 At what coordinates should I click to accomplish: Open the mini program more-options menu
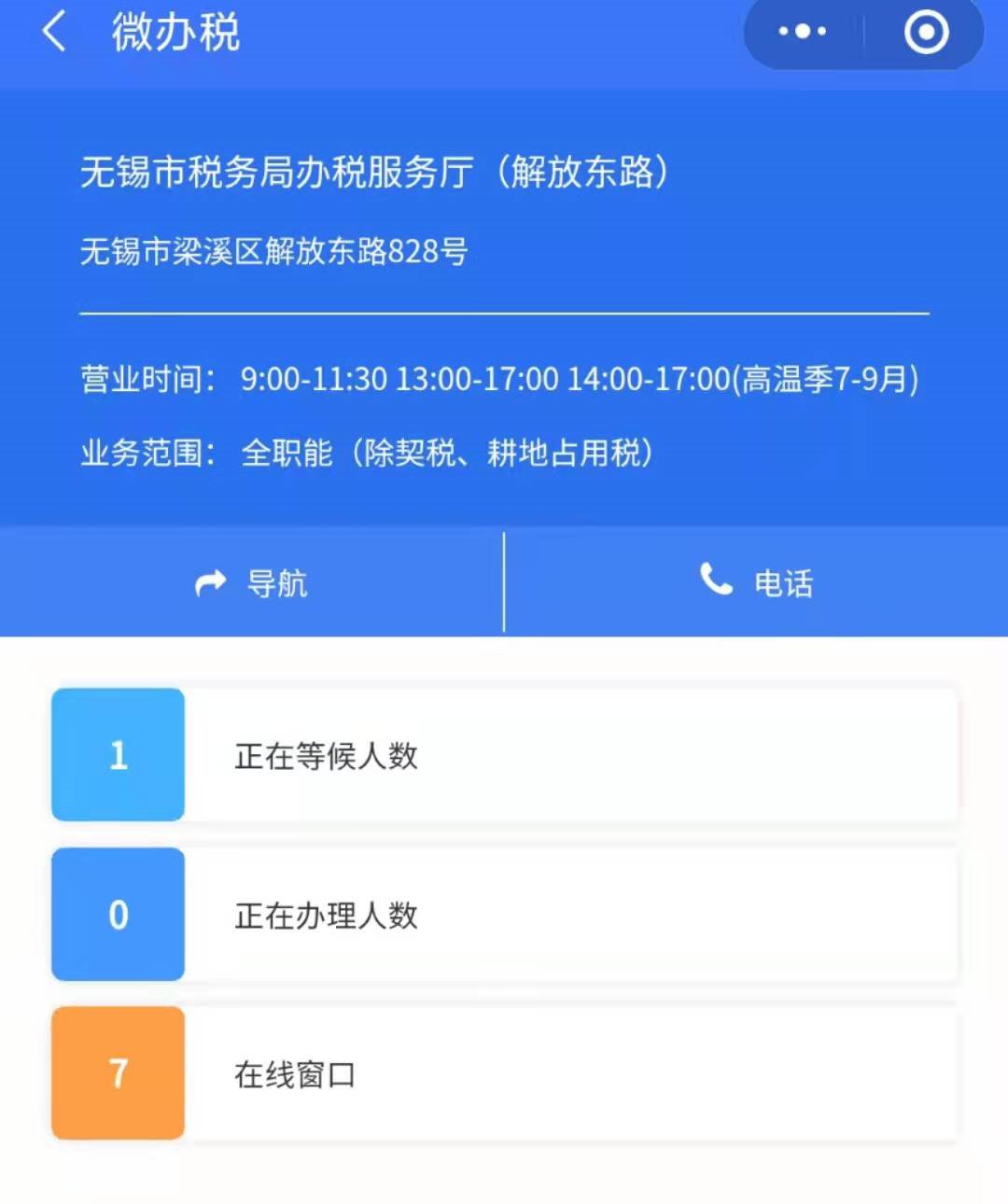click(803, 32)
